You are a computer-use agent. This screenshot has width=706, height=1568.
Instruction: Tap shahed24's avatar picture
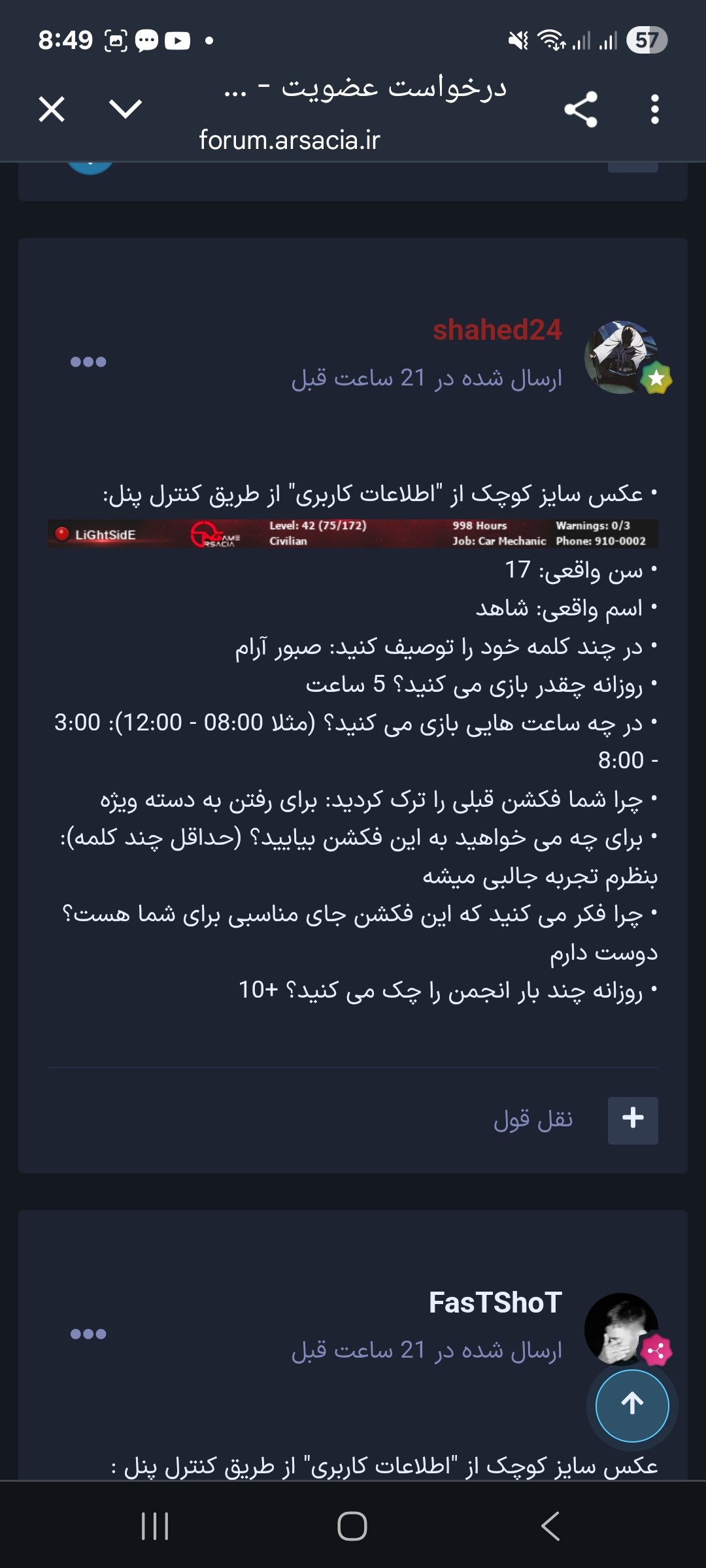(x=621, y=357)
